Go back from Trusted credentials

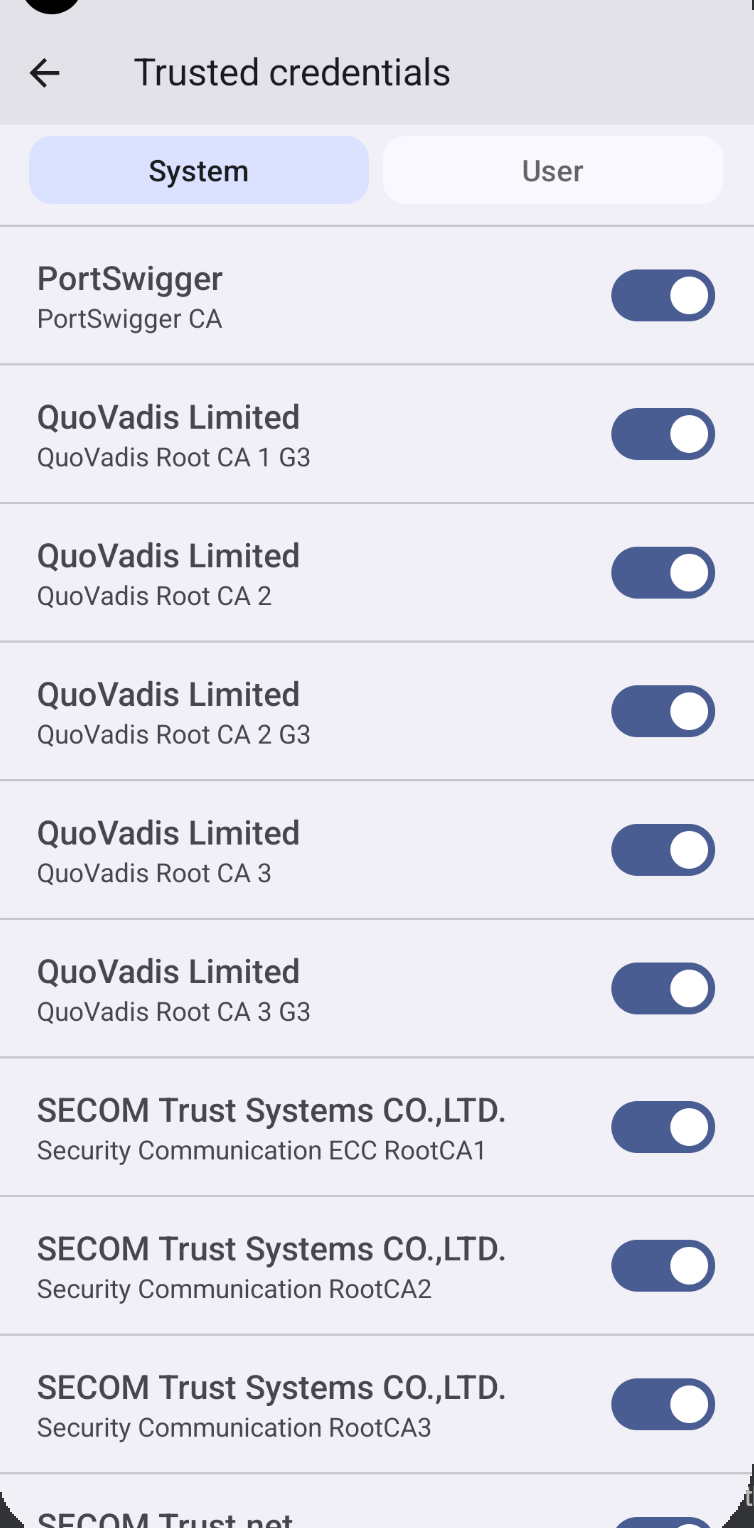tap(45, 72)
